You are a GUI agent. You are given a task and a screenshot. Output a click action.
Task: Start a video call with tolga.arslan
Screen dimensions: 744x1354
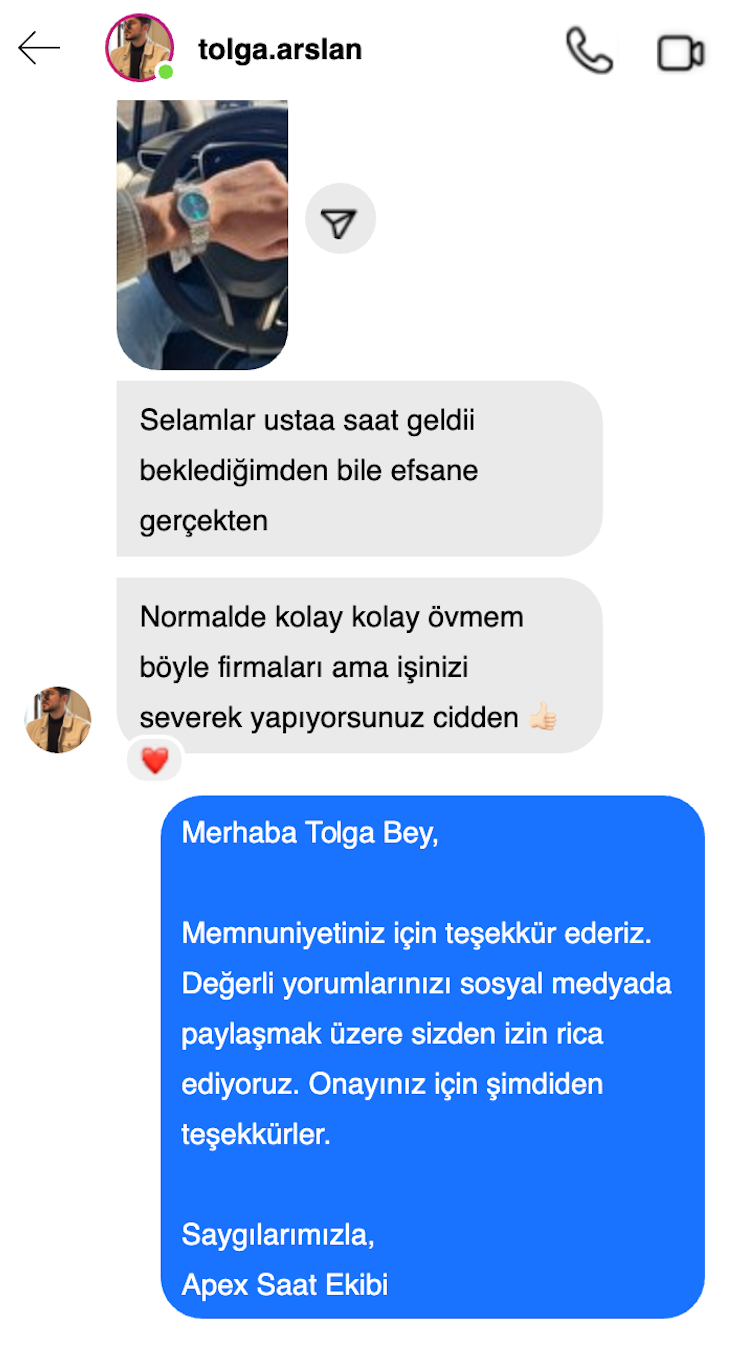coord(681,52)
